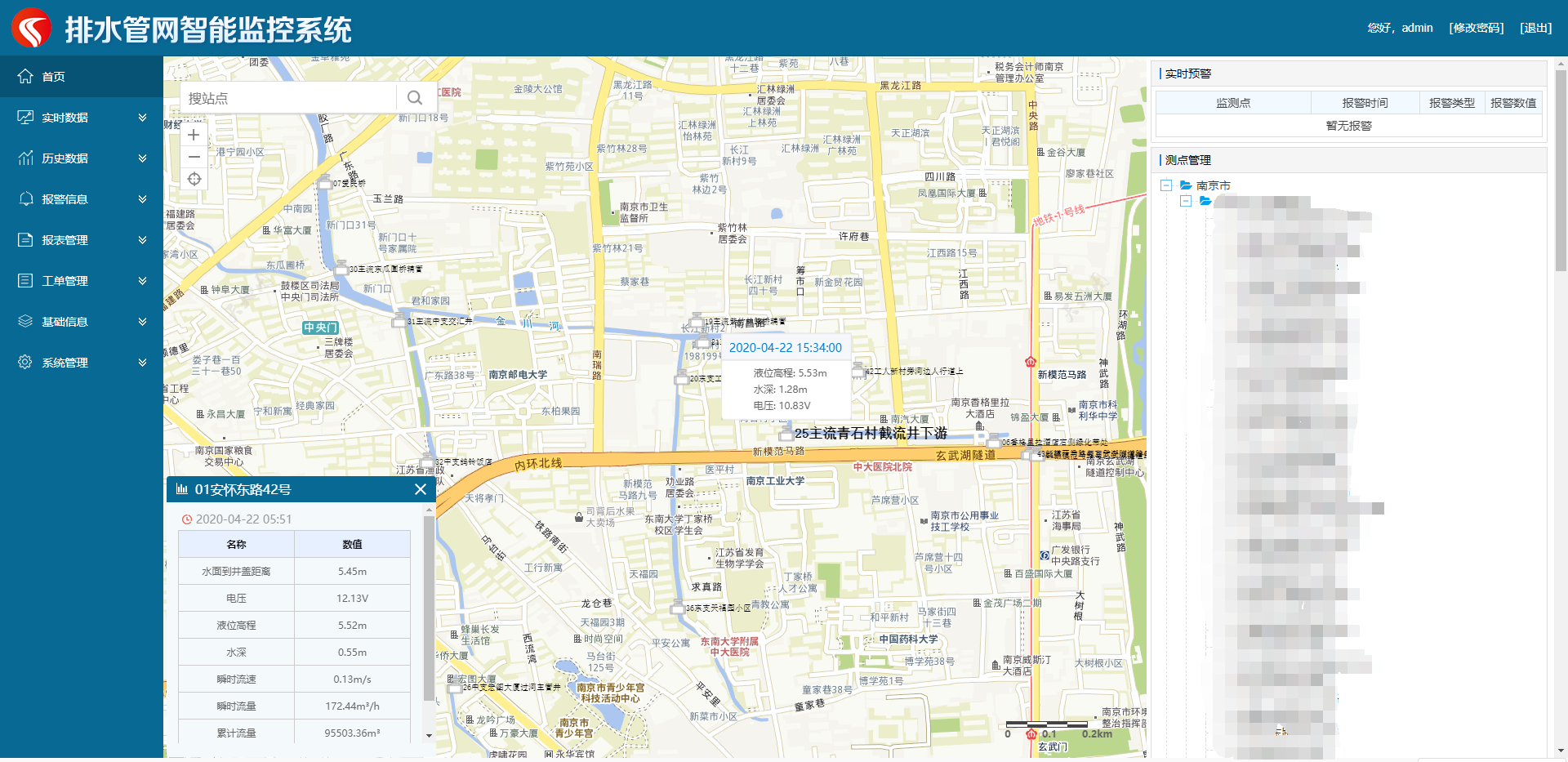Image resolution: width=1568 pixels, height=762 pixels.
Task: Expand the 工单管理 menu
Action: [x=80, y=281]
